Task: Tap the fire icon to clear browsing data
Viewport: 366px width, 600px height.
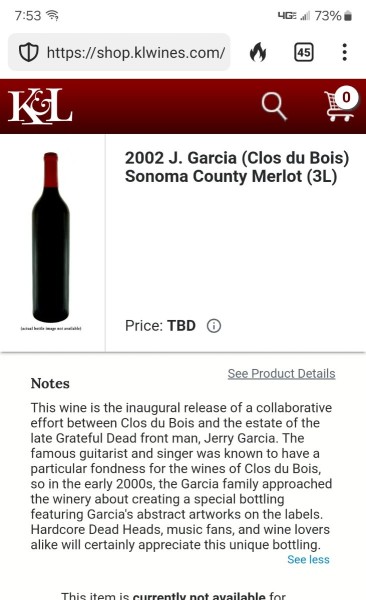Action: point(258,52)
